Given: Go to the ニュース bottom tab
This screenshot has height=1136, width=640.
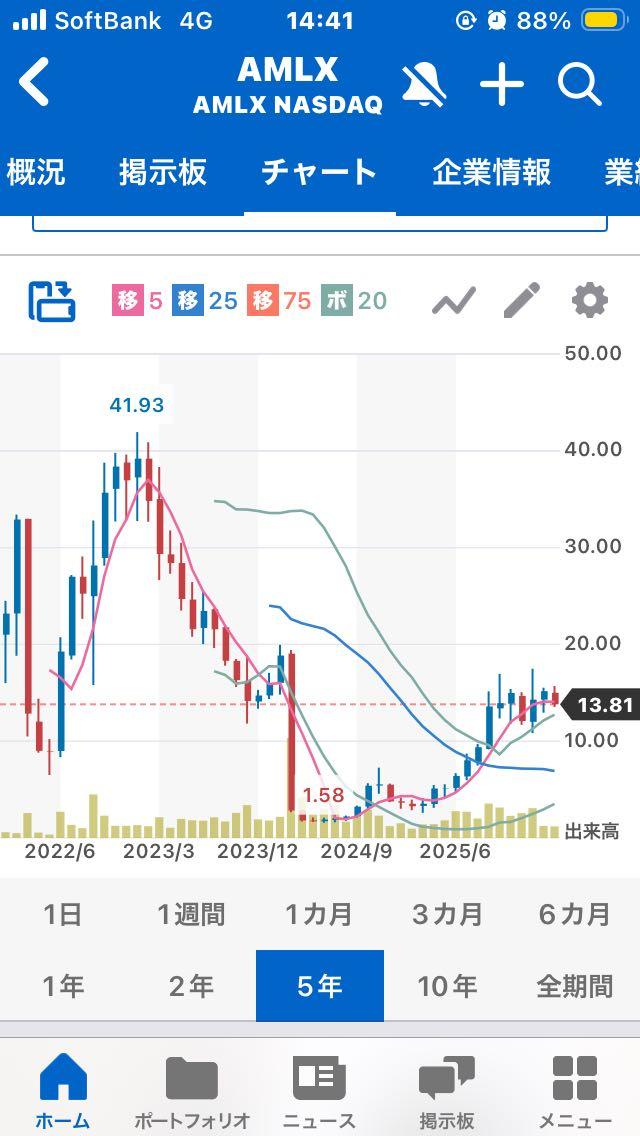Looking at the screenshot, I should [319, 1092].
